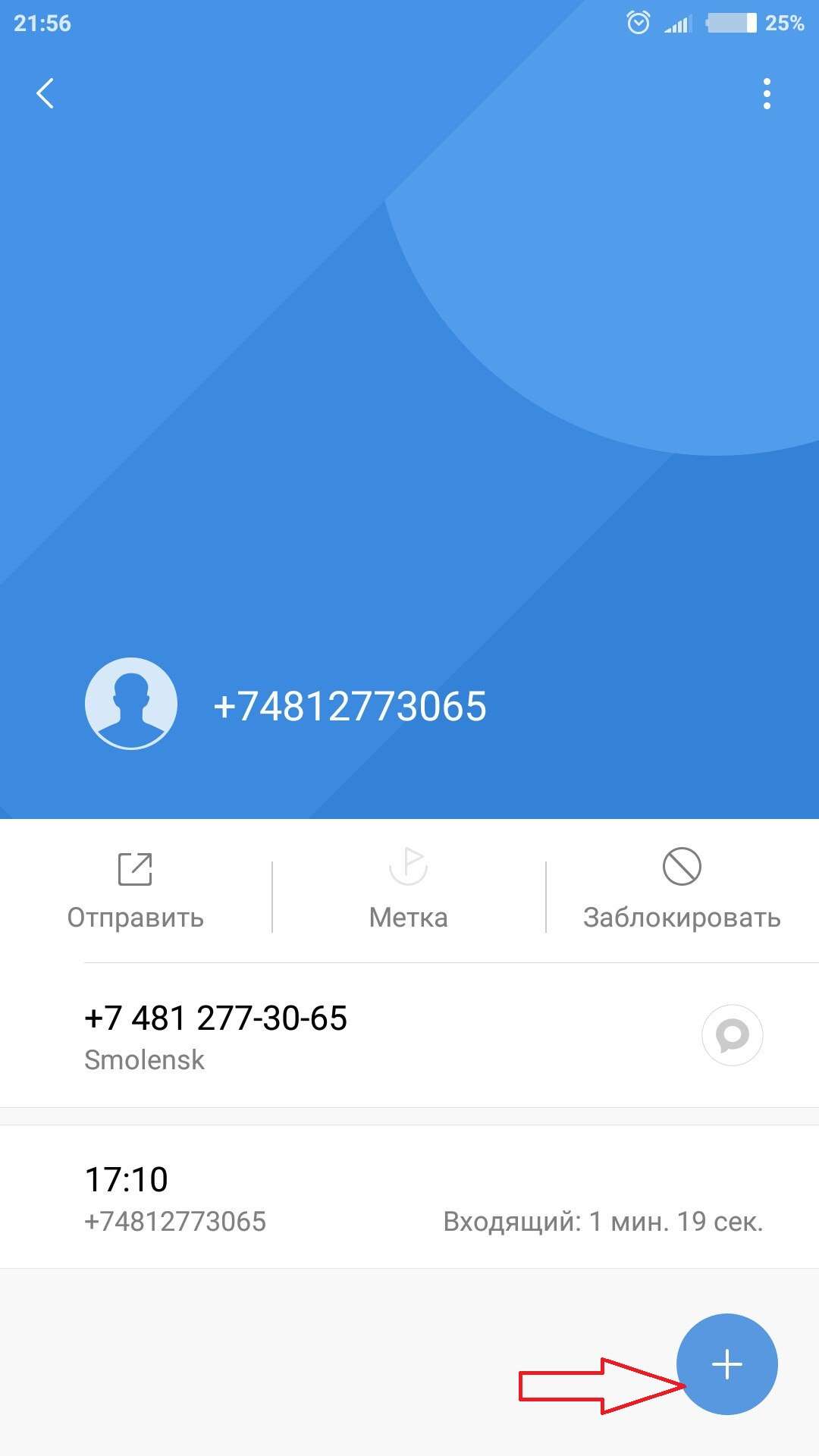Open the three-dot overflow menu
The image size is (819, 1456).
coord(767,93)
